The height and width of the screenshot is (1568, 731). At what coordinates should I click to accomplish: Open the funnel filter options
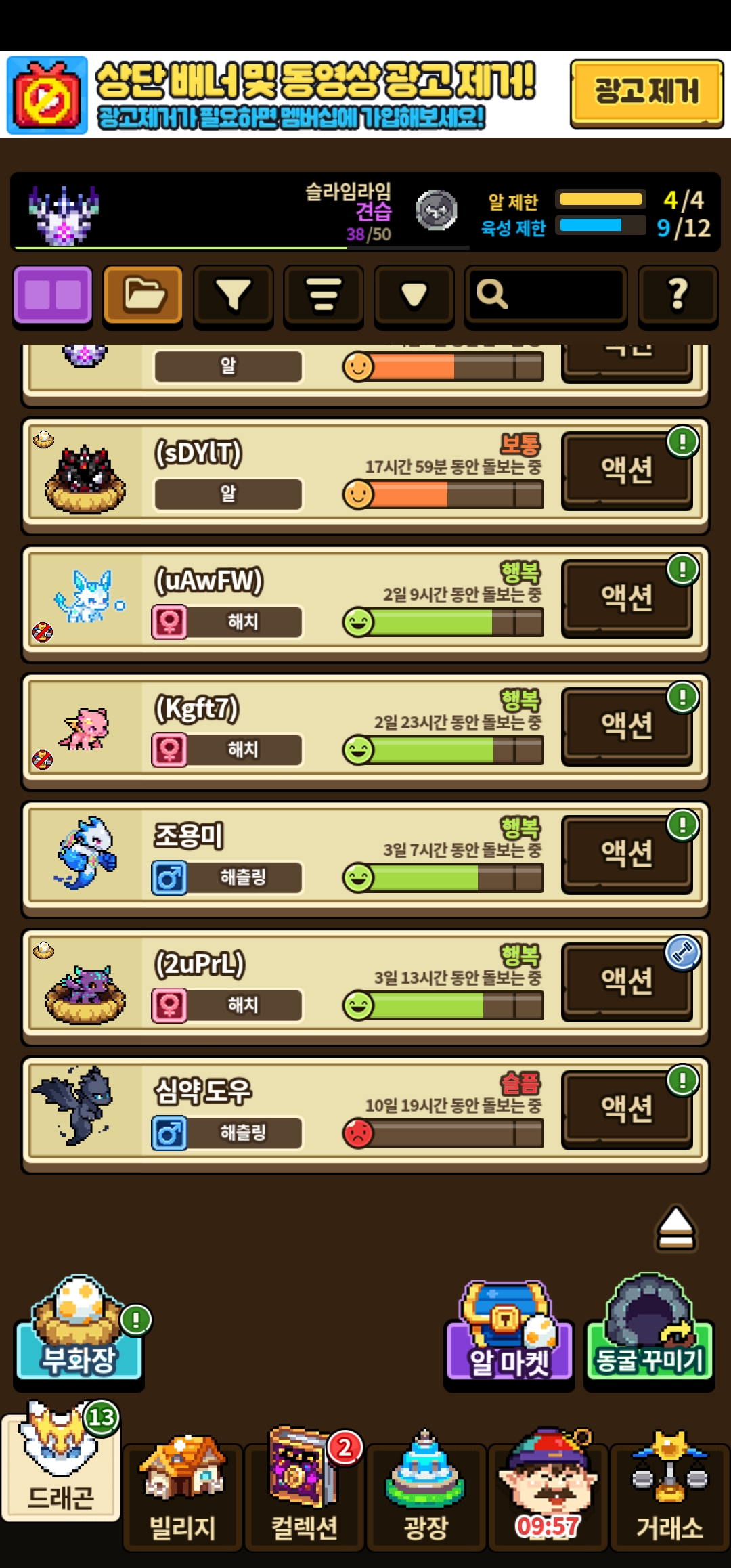point(233,295)
